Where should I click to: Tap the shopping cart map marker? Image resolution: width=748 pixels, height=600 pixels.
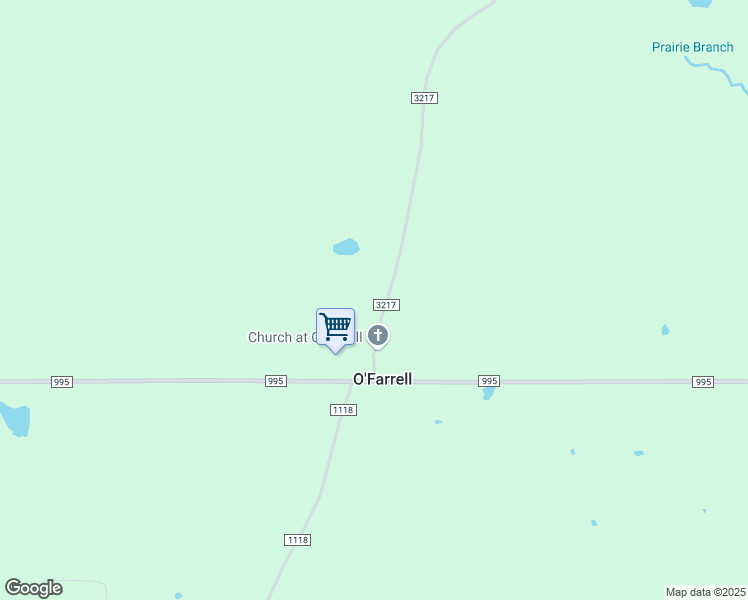coord(335,327)
